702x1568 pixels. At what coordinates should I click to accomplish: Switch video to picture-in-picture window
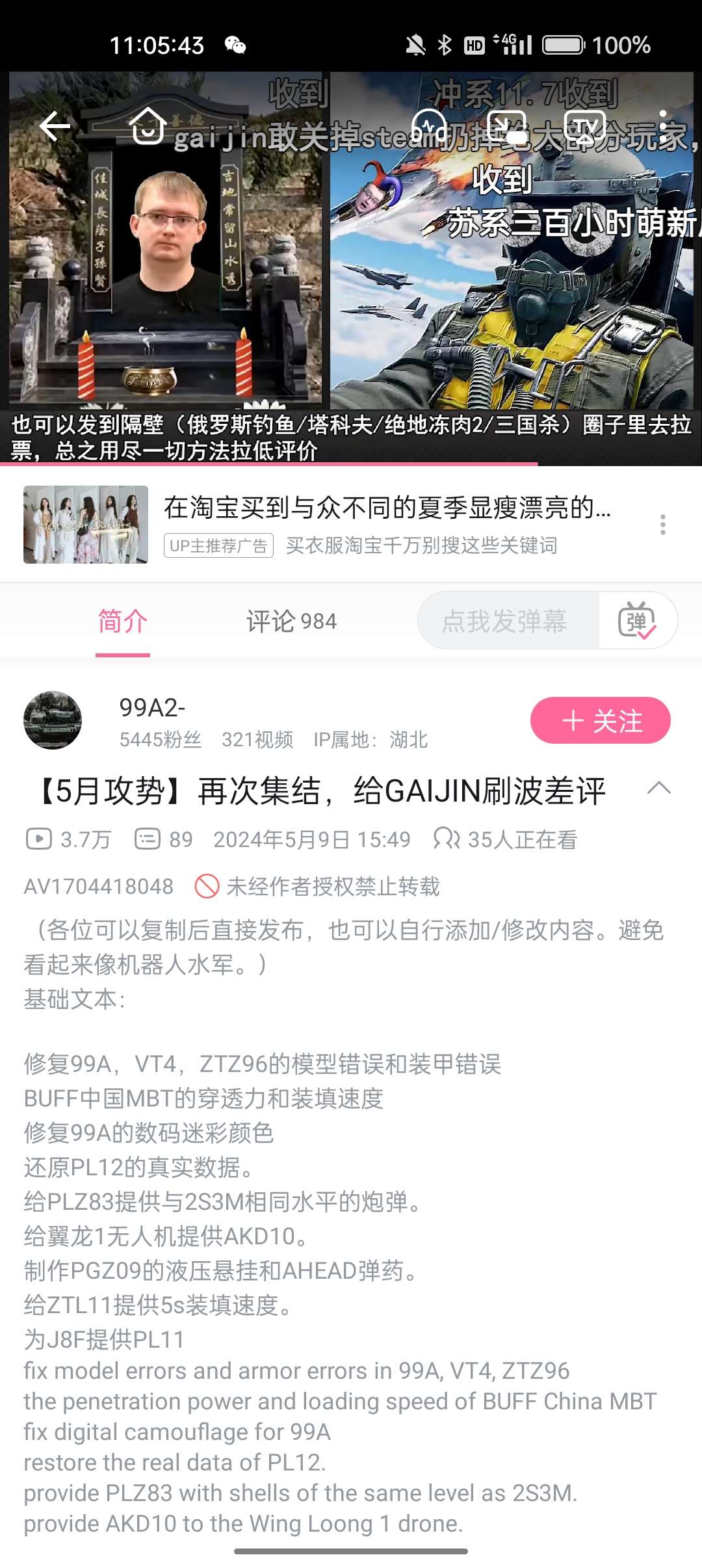506,125
